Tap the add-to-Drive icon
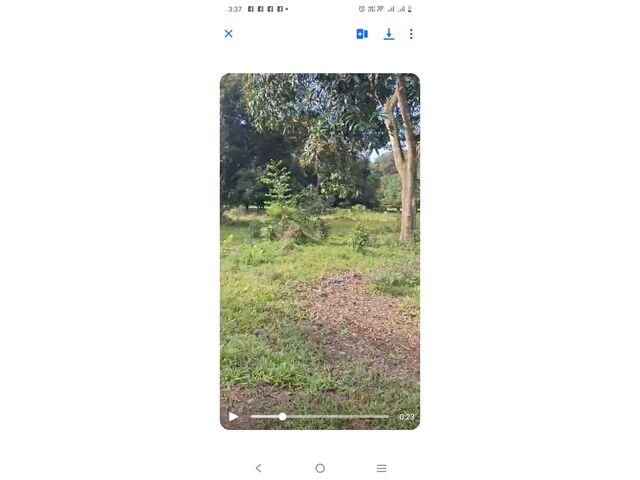 (362, 34)
